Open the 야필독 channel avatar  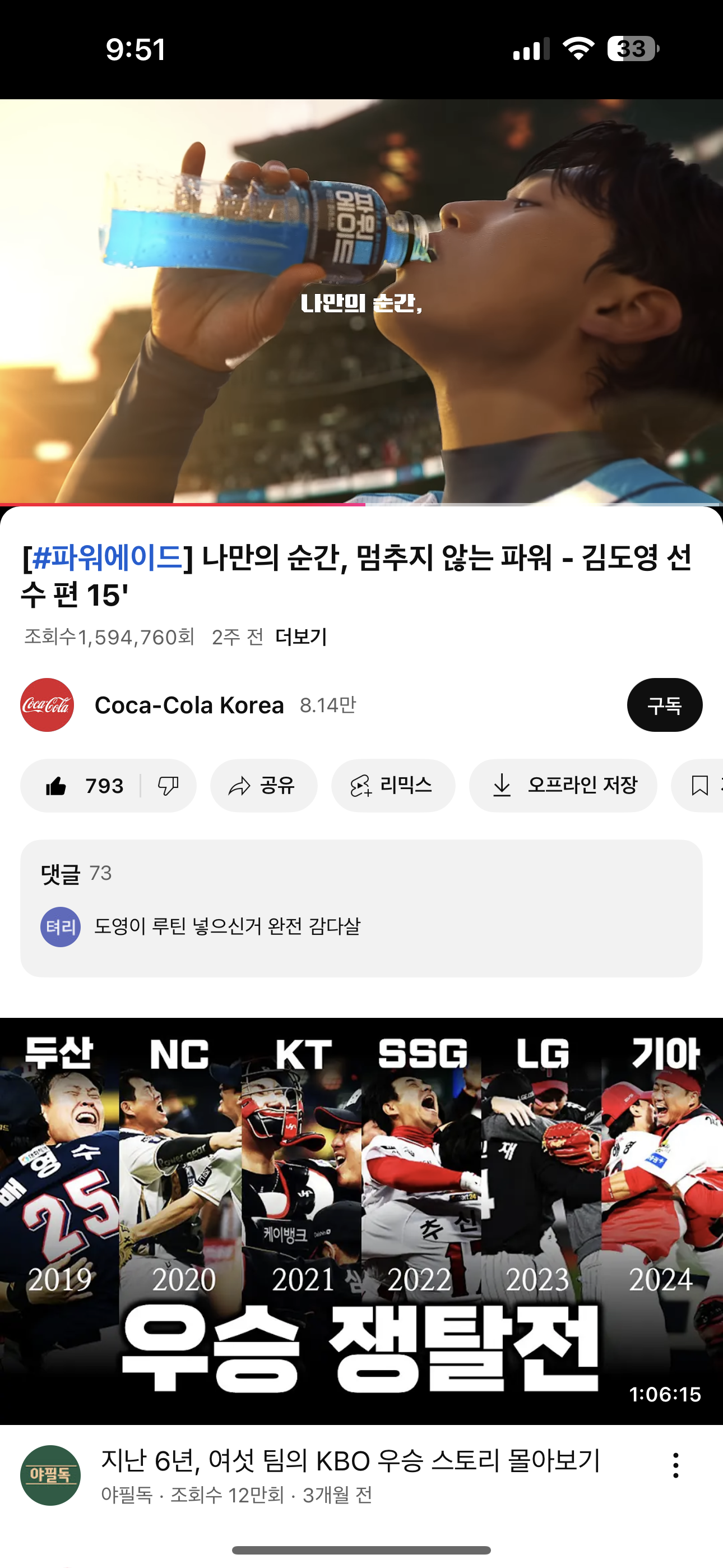pyautogui.click(x=50, y=1475)
